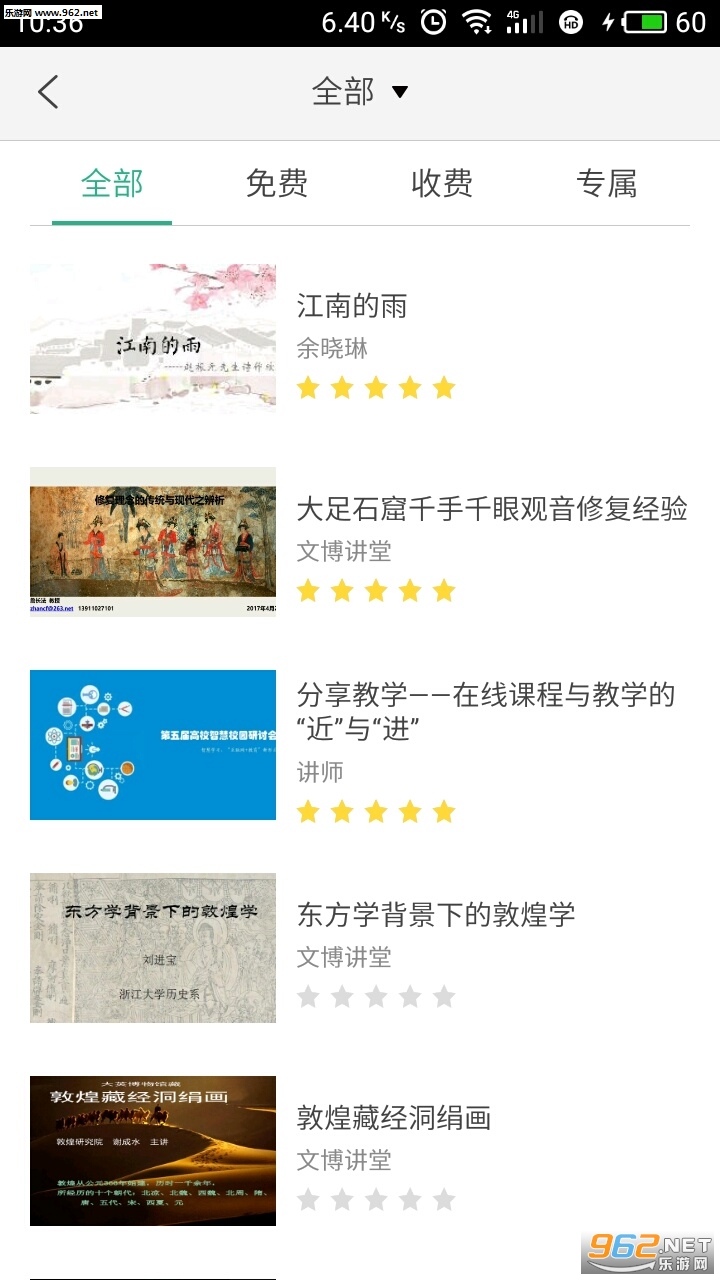This screenshot has width=720, height=1280.
Task: Go back using the top-left arrow
Action: (x=48, y=92)
